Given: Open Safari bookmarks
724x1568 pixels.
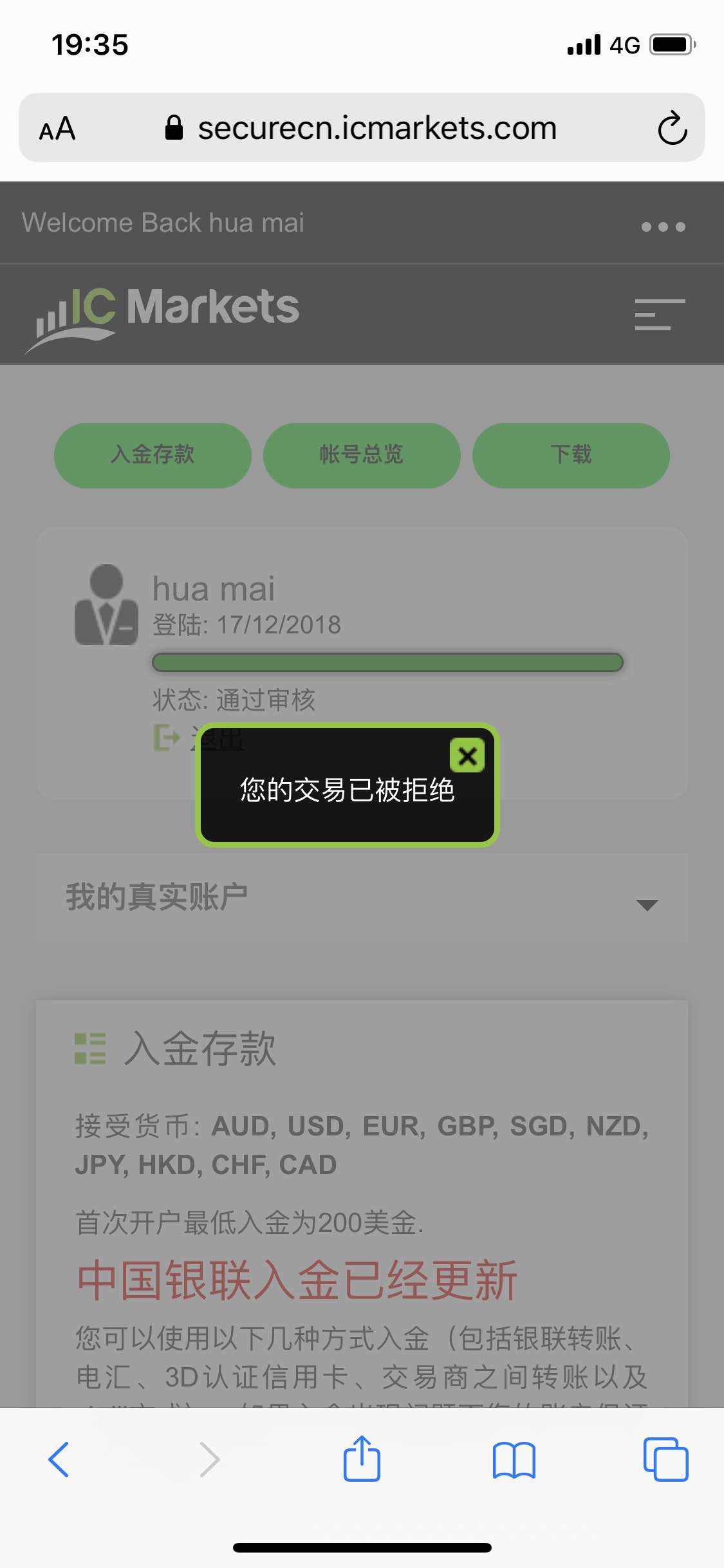Looking at the screenshot, I should 514,1460.
